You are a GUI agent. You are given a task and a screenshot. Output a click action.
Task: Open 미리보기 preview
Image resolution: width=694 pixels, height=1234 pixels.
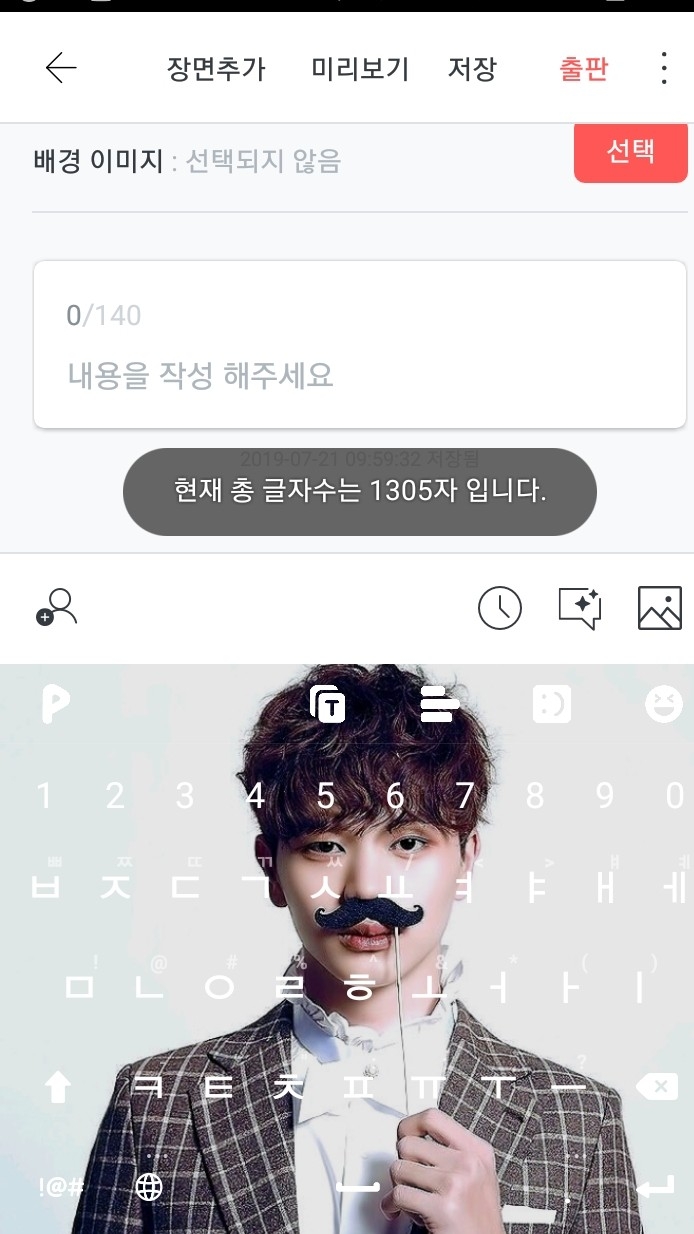(x=360, y=69)
